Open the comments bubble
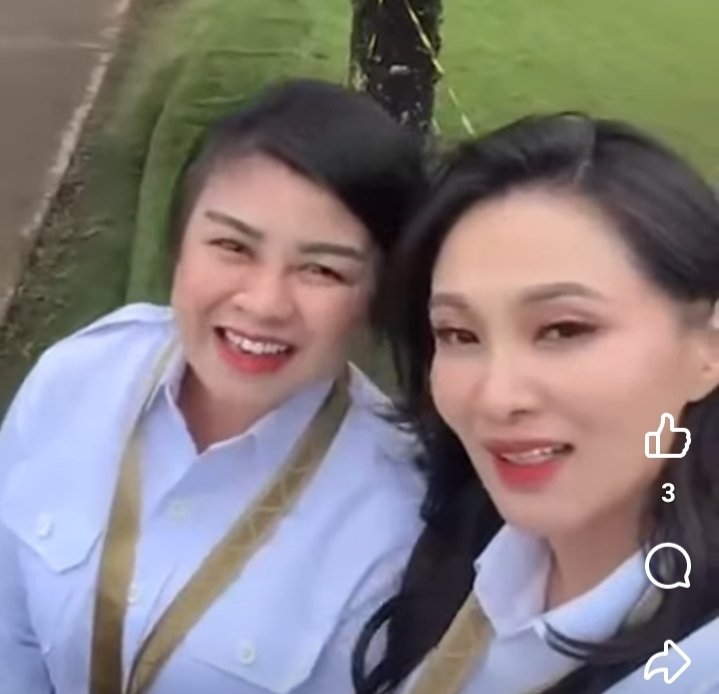Screen dimensions: 719x694 point(667,566)
